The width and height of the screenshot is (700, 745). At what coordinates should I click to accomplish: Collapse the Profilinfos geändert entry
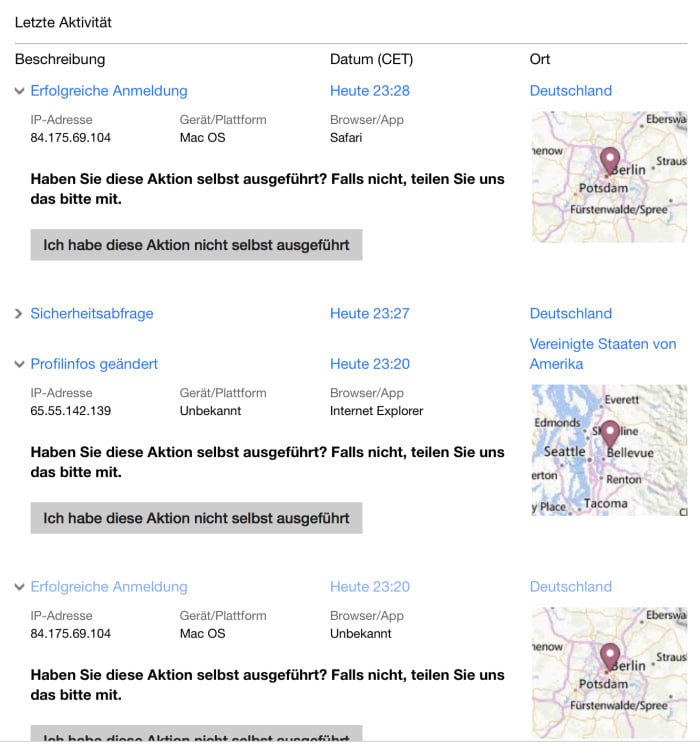[x=19, y=365]
